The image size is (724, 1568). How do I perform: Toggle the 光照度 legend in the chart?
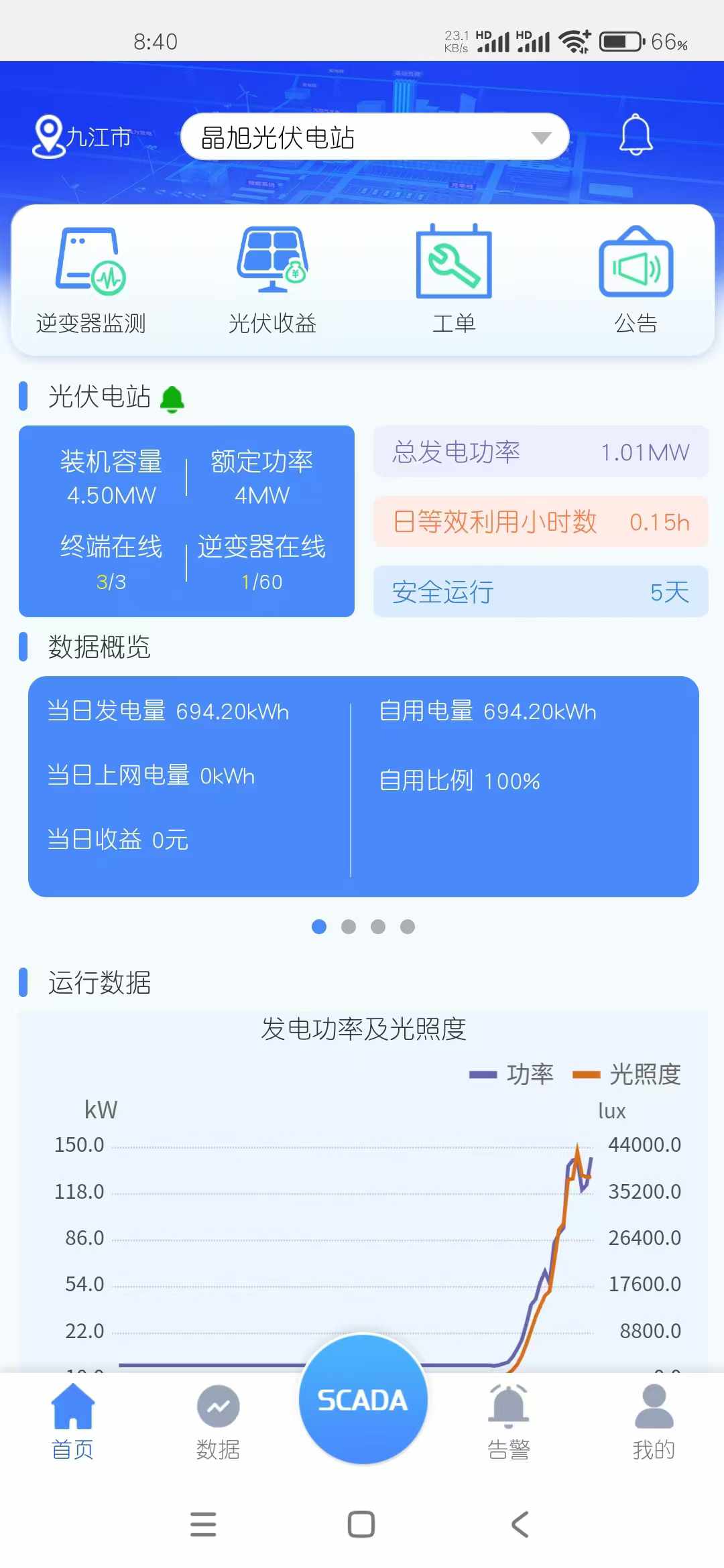pyautogui.click(x=627, y=1074)
